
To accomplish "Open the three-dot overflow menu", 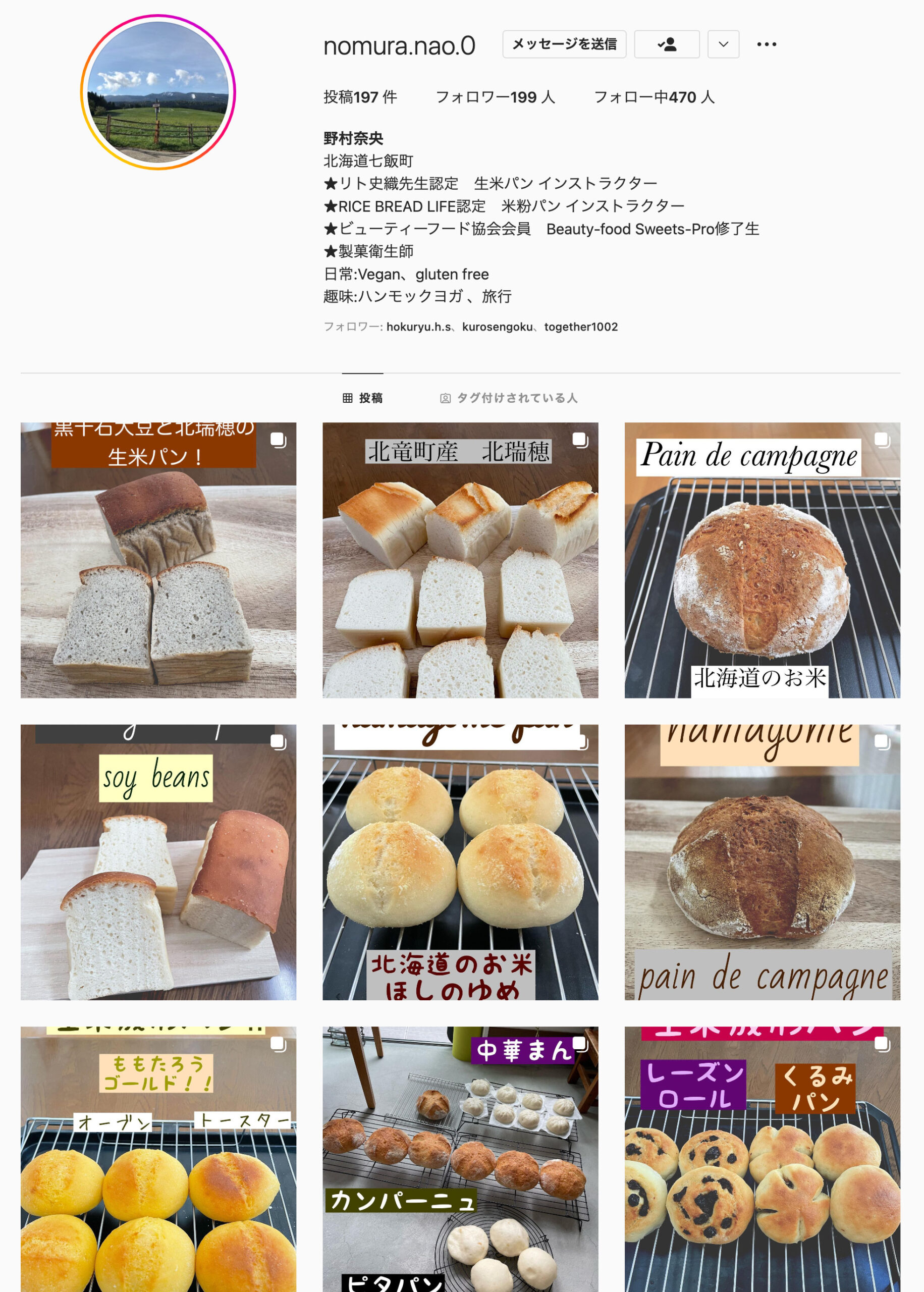I will tap(766, 44).
